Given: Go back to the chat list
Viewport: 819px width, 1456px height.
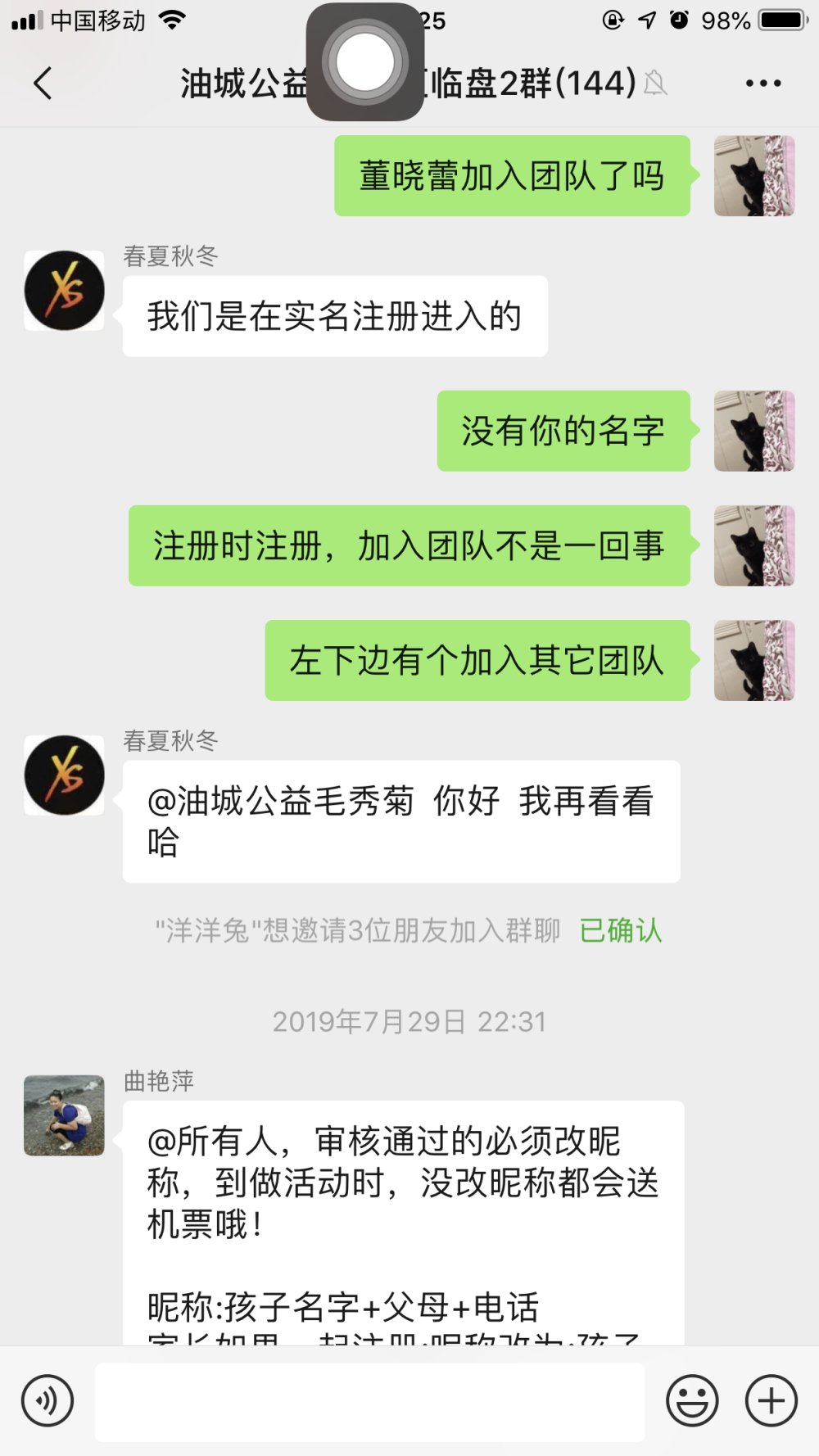Looking at the screenshot, I should [x=43, y=83].
